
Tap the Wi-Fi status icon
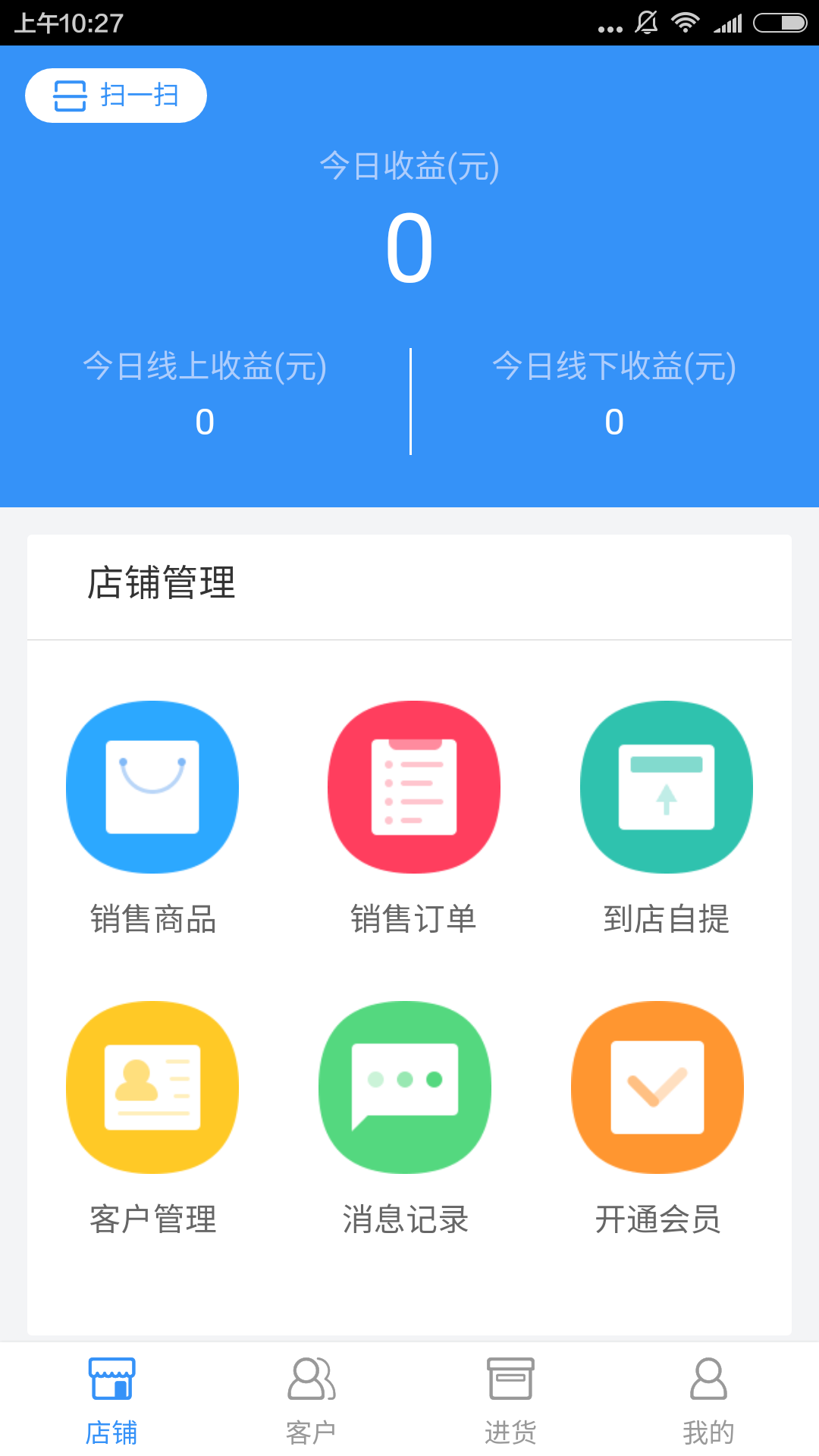[x=687, y=23]
